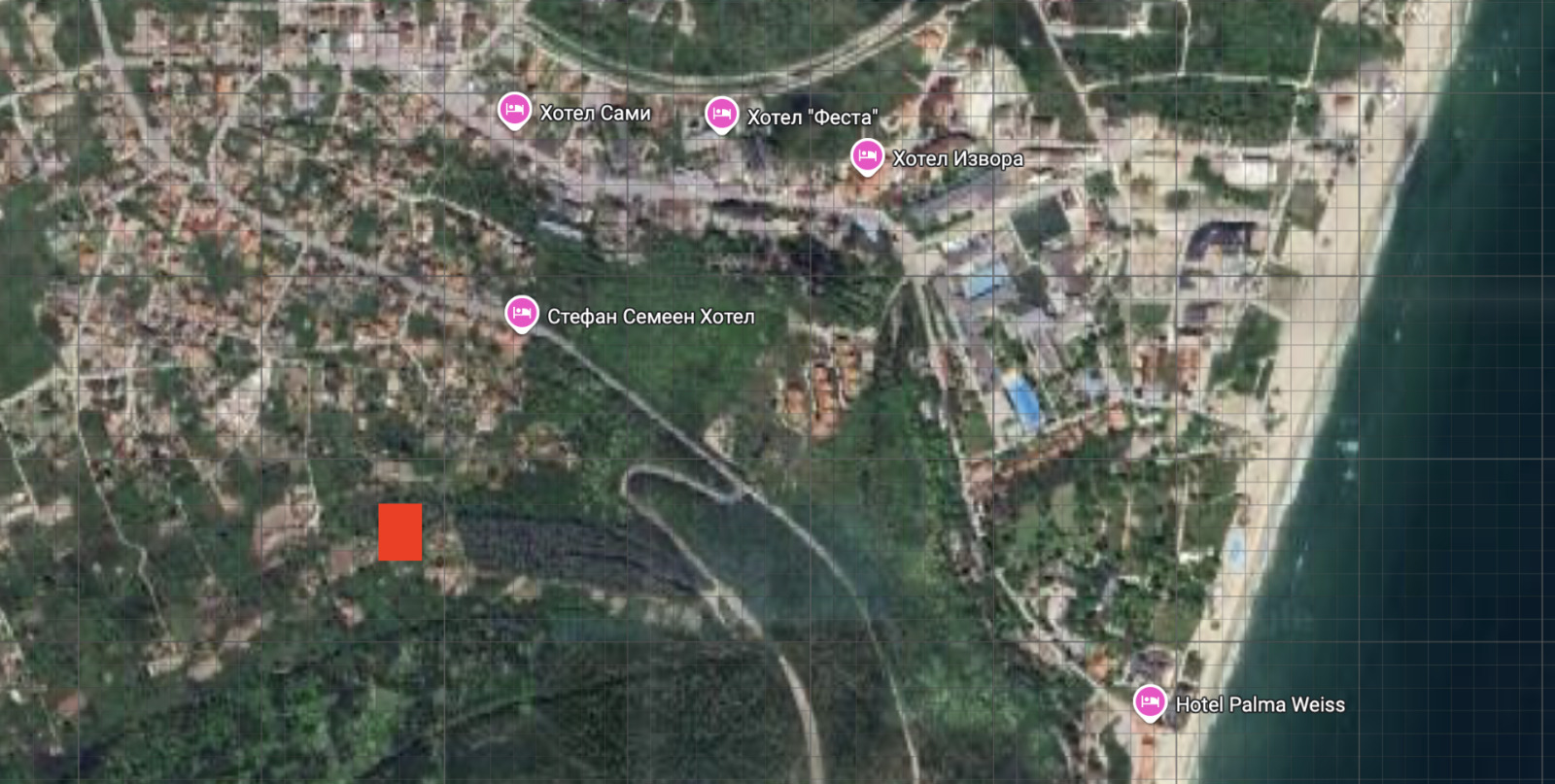Select the Хотел "Феста" map marker
Viewport: 1555px width, 784px height.
[720, 114]
